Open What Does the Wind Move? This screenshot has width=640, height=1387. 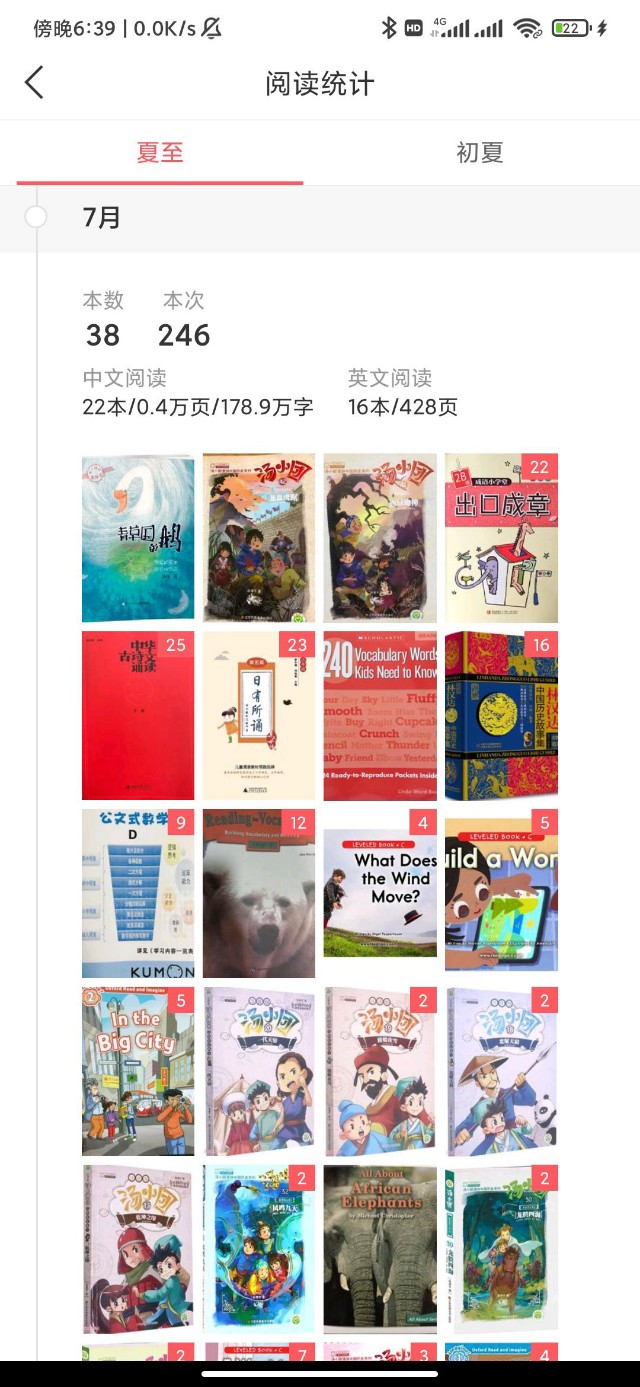pyautogui.click(x=380, y=893)
